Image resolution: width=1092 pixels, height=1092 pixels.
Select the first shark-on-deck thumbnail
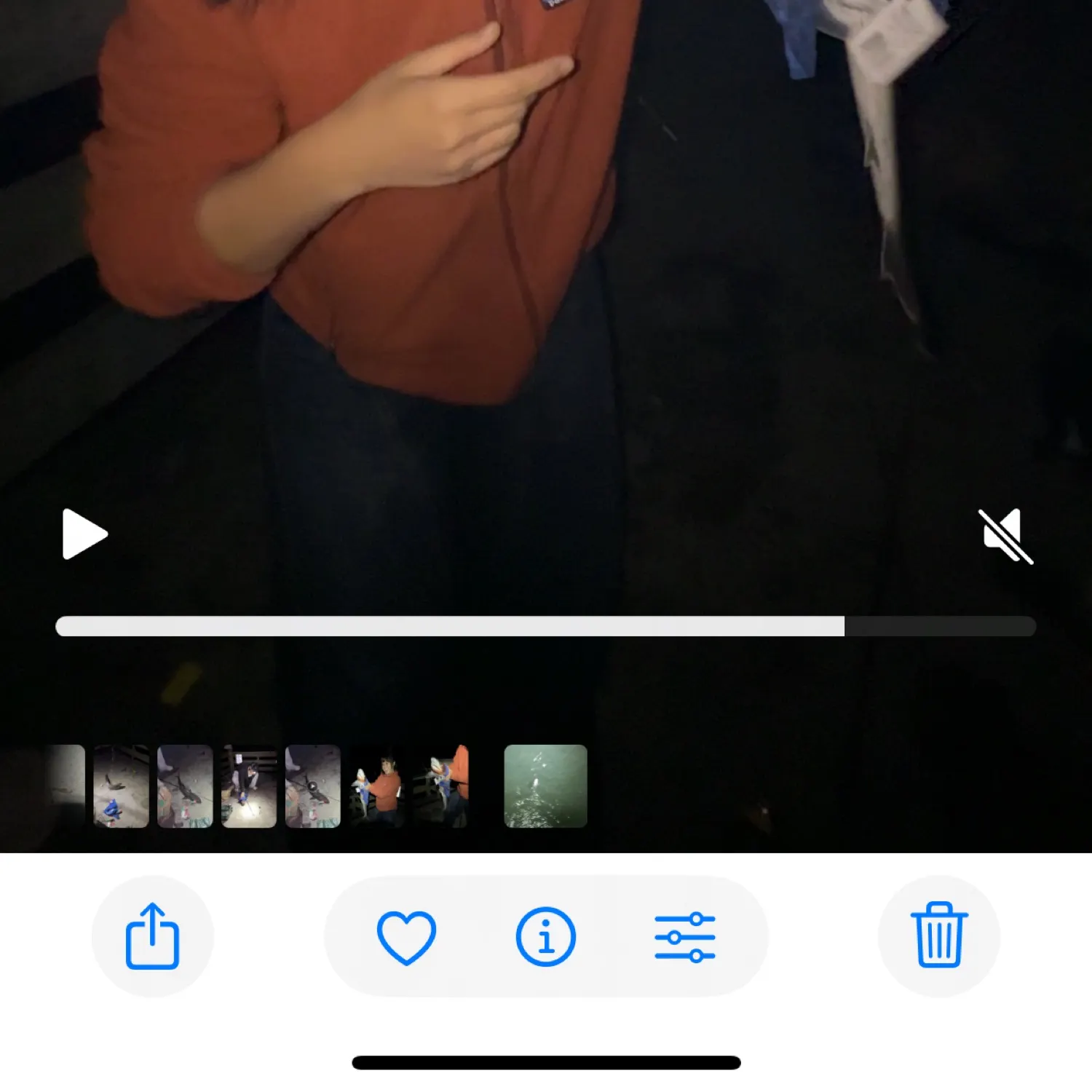[121, 786]
